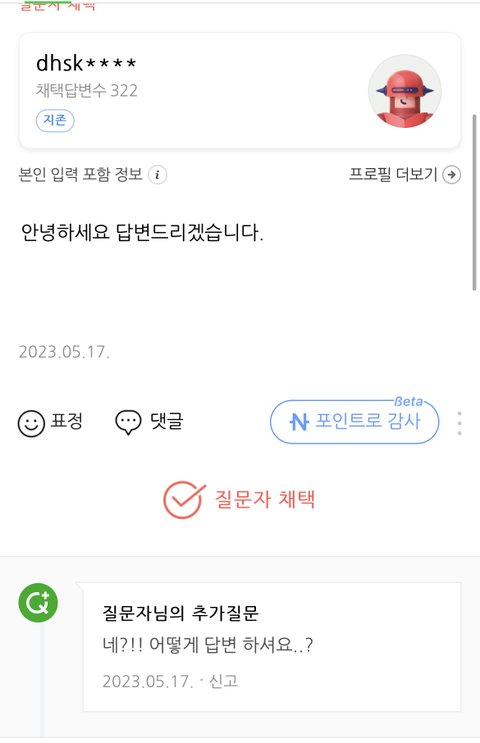The height and width of the screenshot is (743, 480).
Task: Report the follow-up question via 신고
Action: tap(223, 681)
